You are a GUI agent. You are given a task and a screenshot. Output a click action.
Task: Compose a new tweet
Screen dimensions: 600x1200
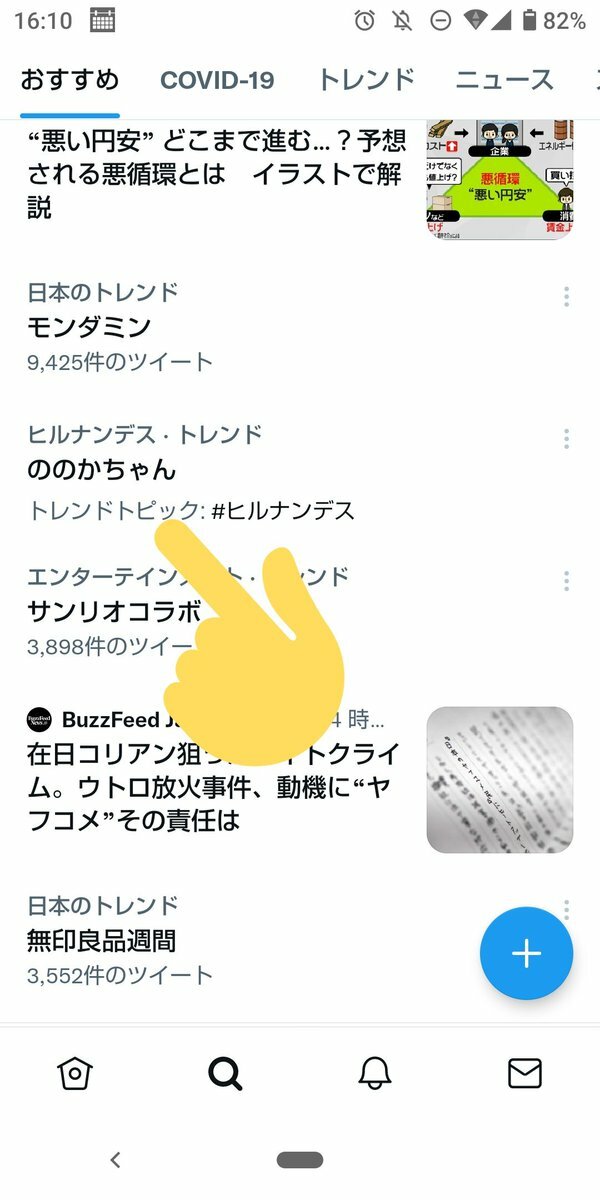(x=526, y=953)
